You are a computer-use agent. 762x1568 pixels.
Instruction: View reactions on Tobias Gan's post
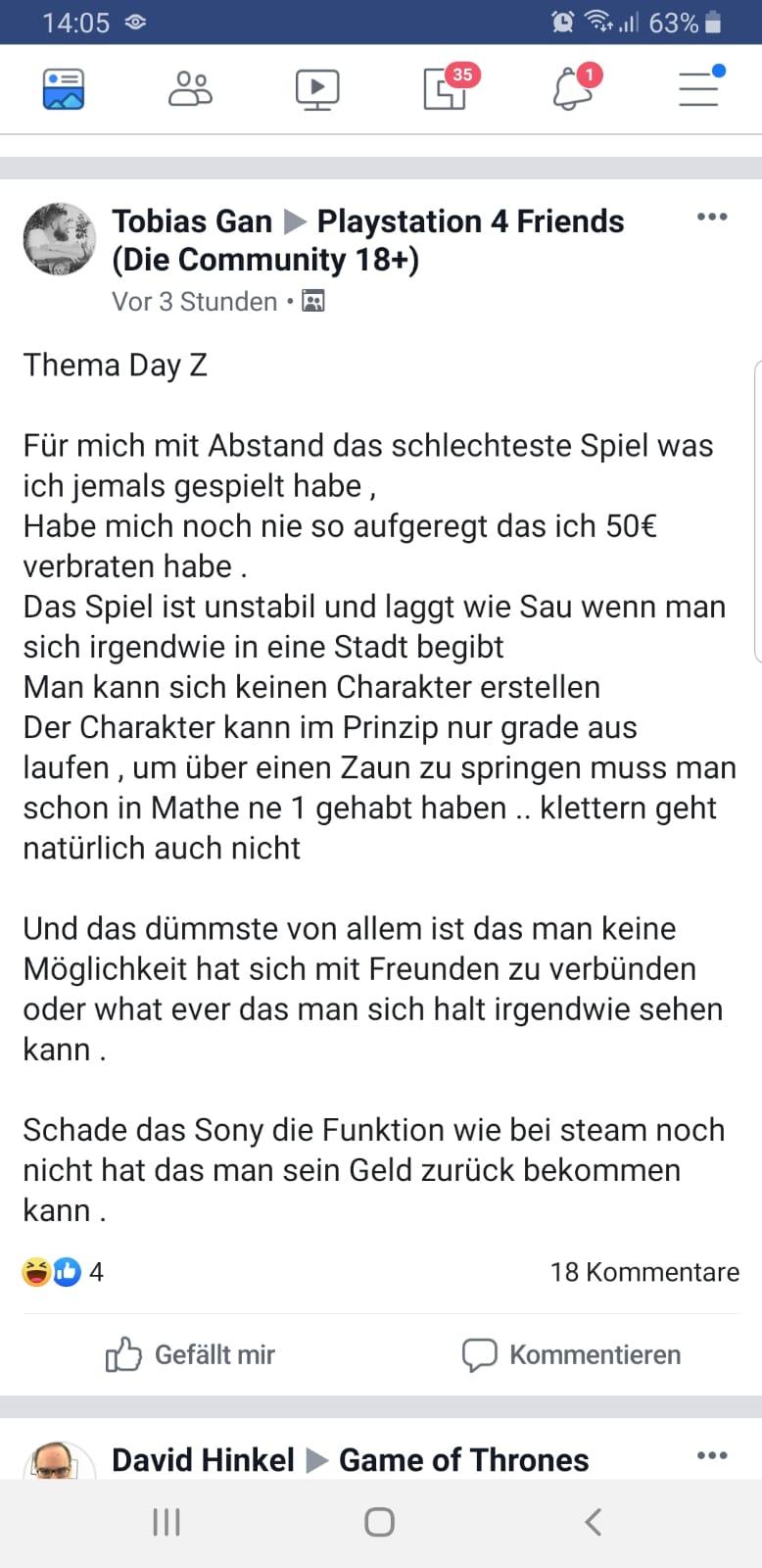(x=63, y=1272)
